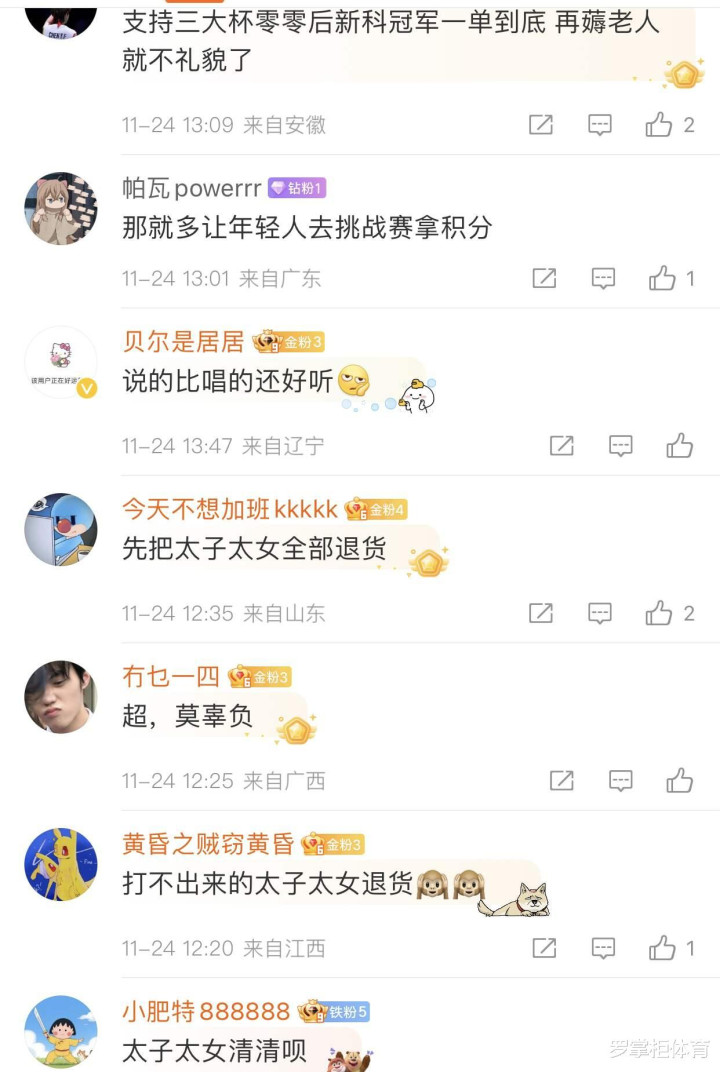Open 小肥特888888's profile from username
The width and height of the screenshot is (720, 1072).
[206, 1011]
